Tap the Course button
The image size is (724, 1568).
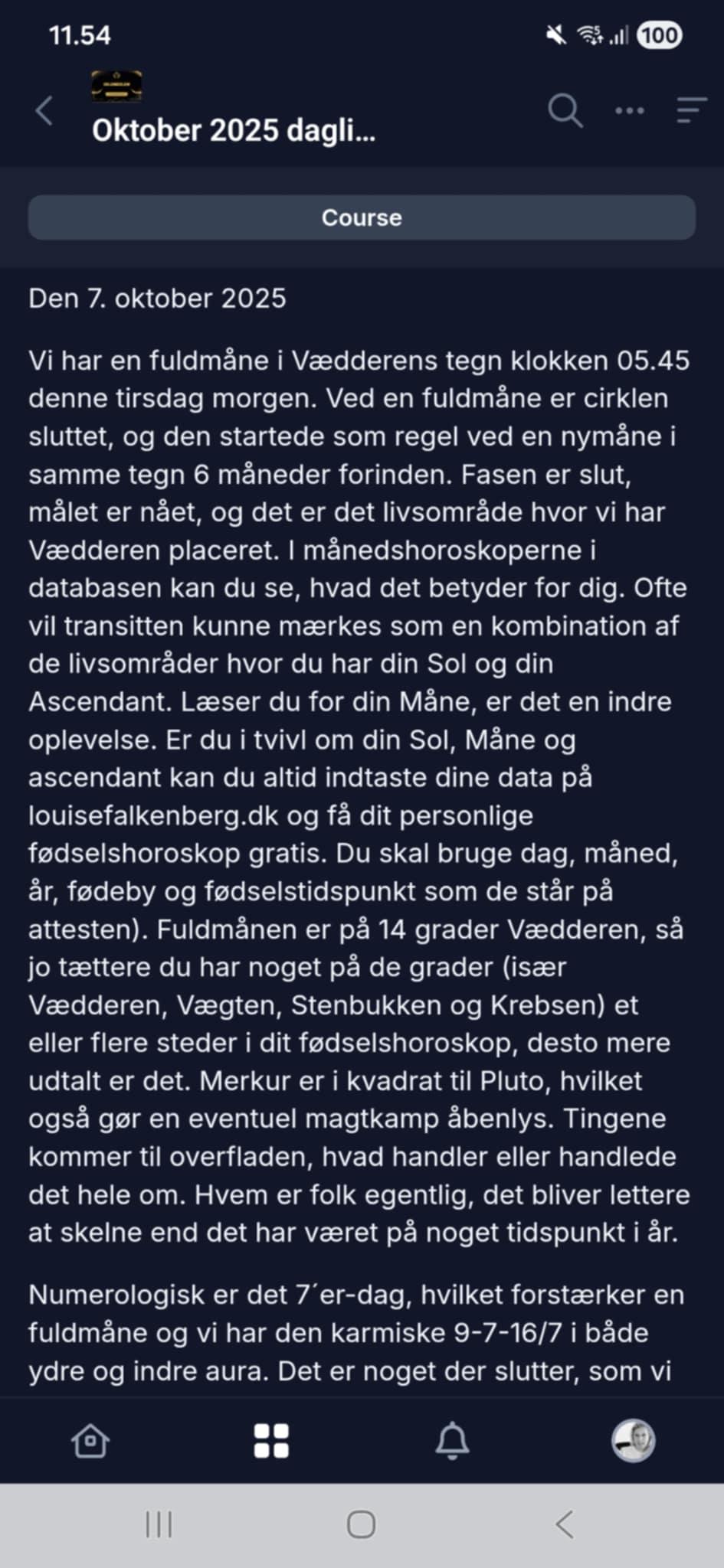coord(362,217)
